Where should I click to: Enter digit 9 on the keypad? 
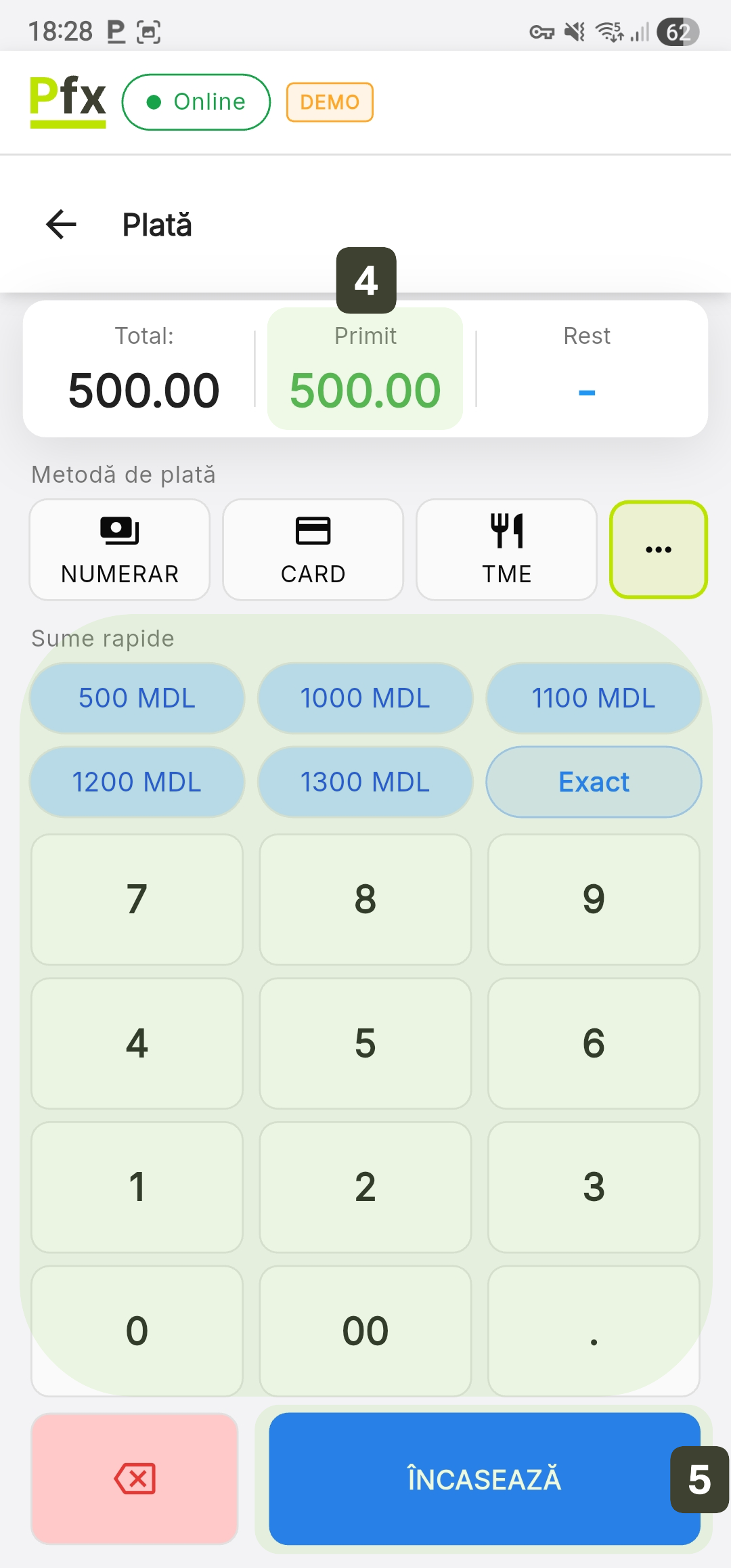pyautogui.click(x=593, y=899)
